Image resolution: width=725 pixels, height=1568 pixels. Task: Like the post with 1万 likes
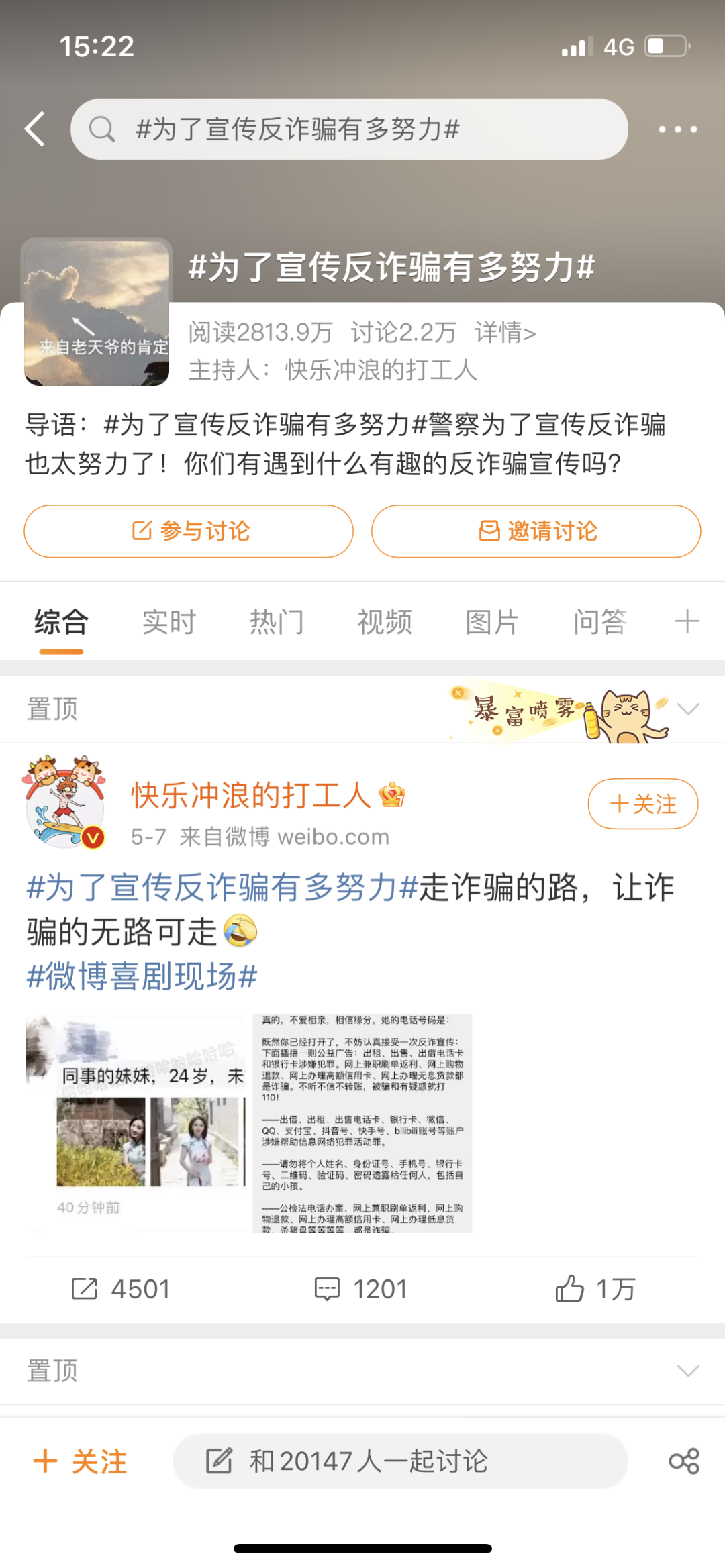[x=595, y=1289]
